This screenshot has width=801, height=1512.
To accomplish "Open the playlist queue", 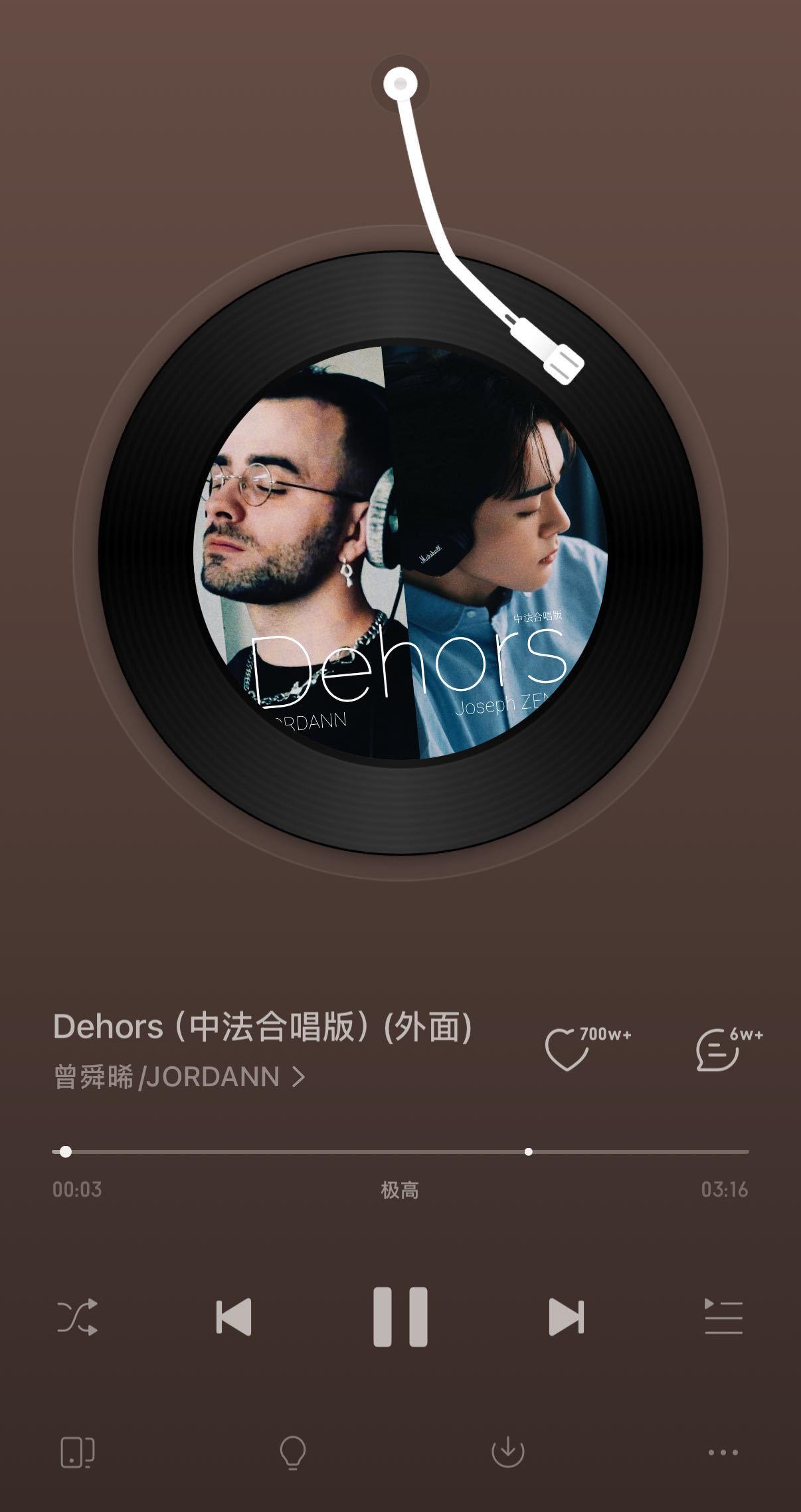I will [723, 1317].
